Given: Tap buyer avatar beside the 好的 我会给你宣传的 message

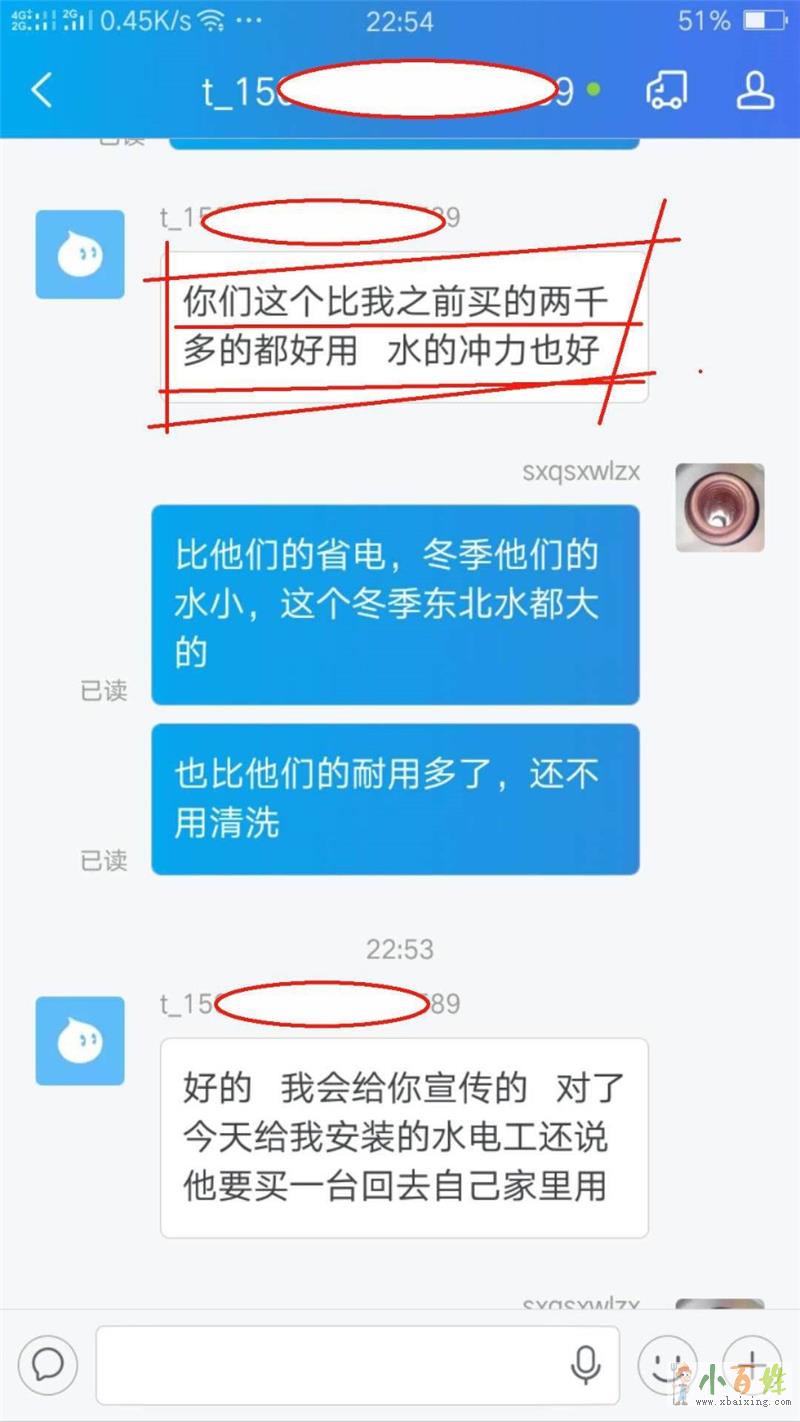Looking at the screenshot, I should coord(80,1041).
